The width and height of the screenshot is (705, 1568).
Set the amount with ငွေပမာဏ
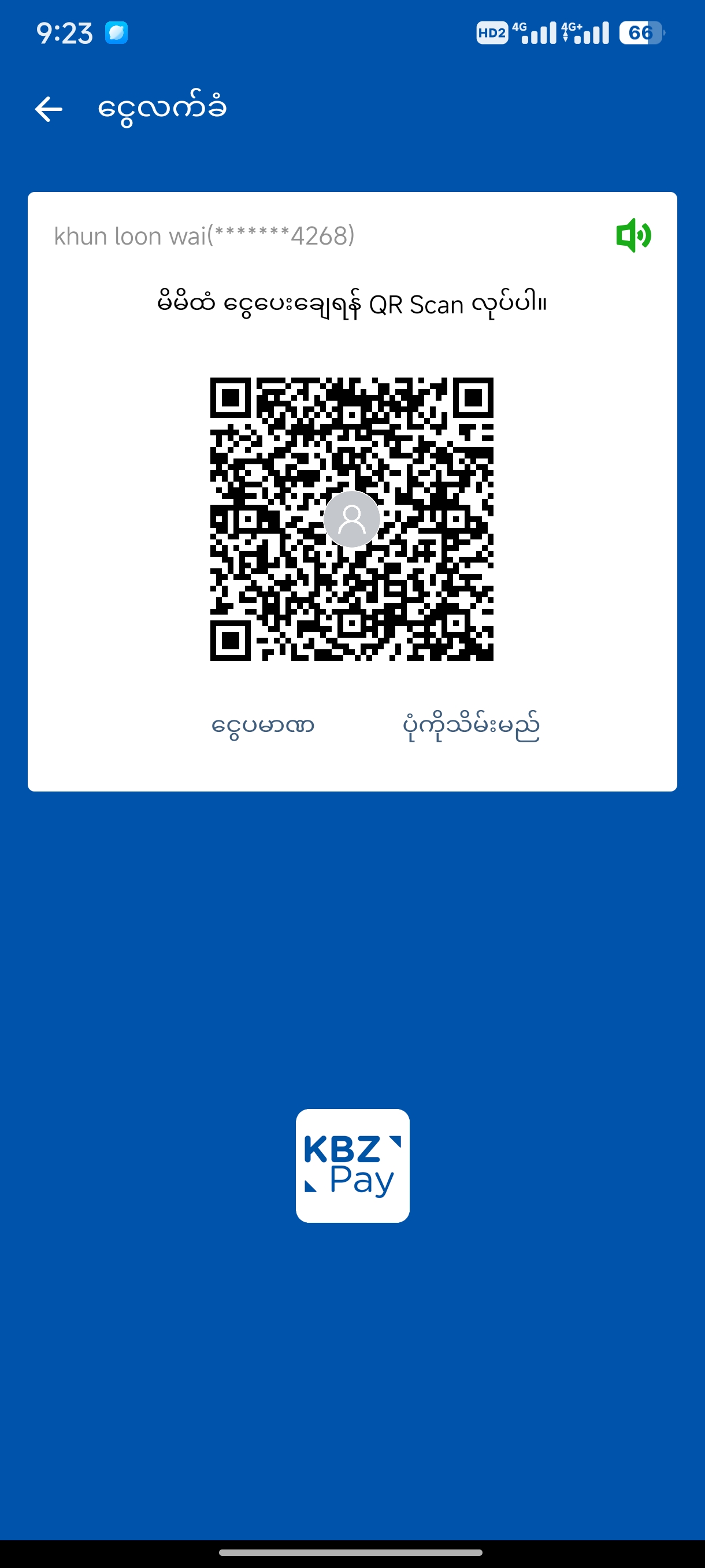click(x=263, y=726)
